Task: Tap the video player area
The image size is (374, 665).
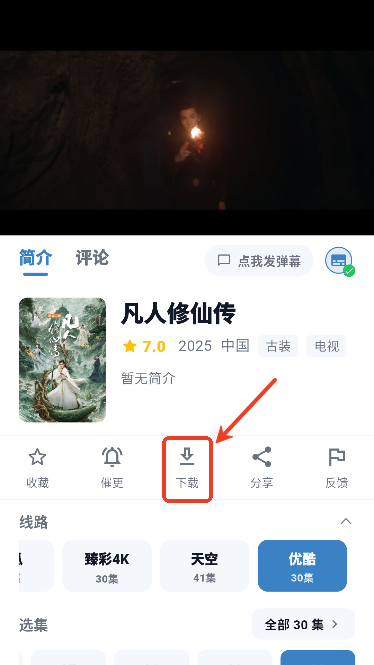Action: pos(187,130)
